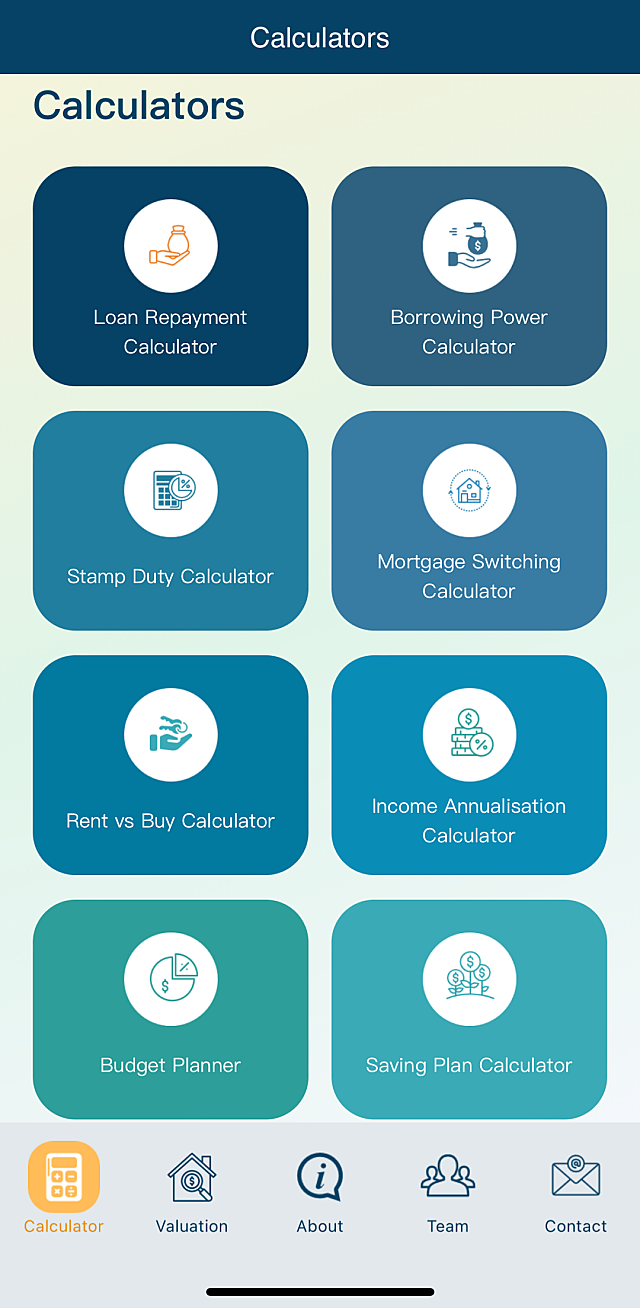Tap the Saving Plan Calculator card

point(469,1008)
